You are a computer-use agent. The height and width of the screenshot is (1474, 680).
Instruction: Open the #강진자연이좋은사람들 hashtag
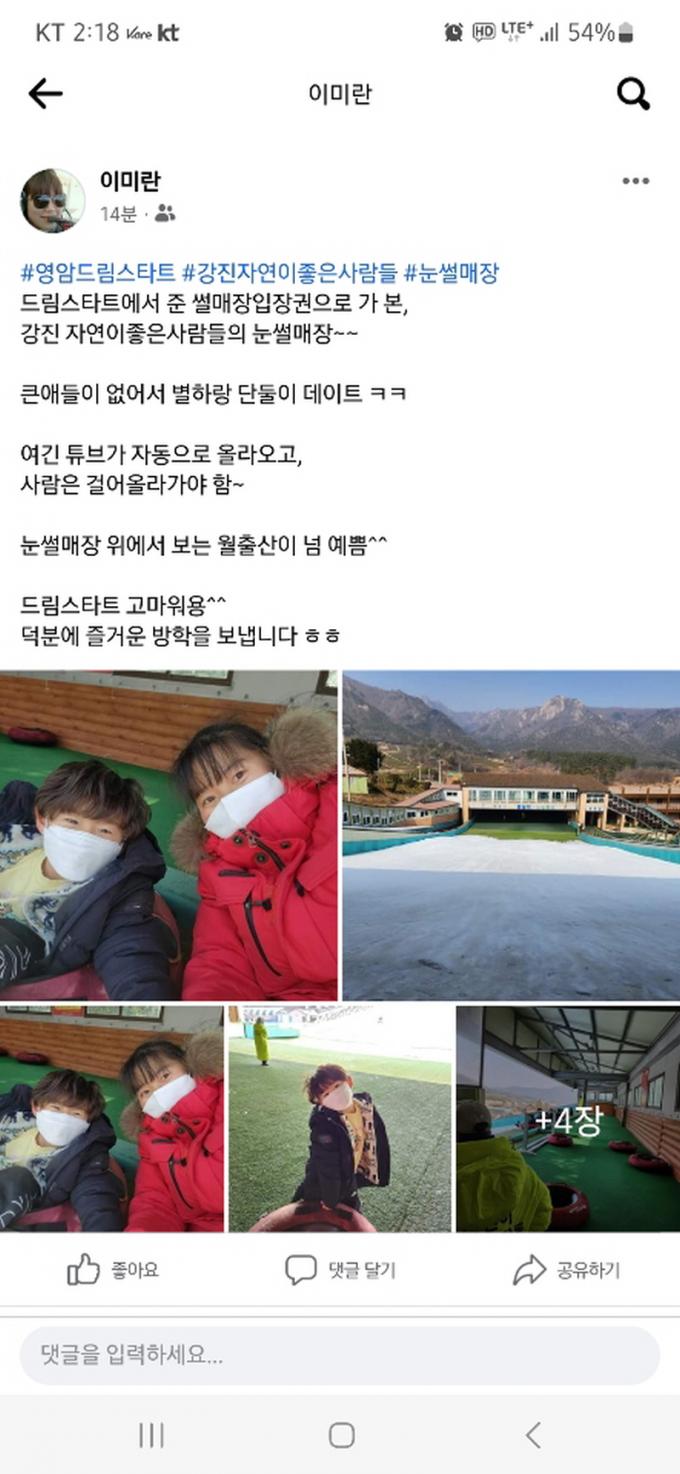pos(290,272)
